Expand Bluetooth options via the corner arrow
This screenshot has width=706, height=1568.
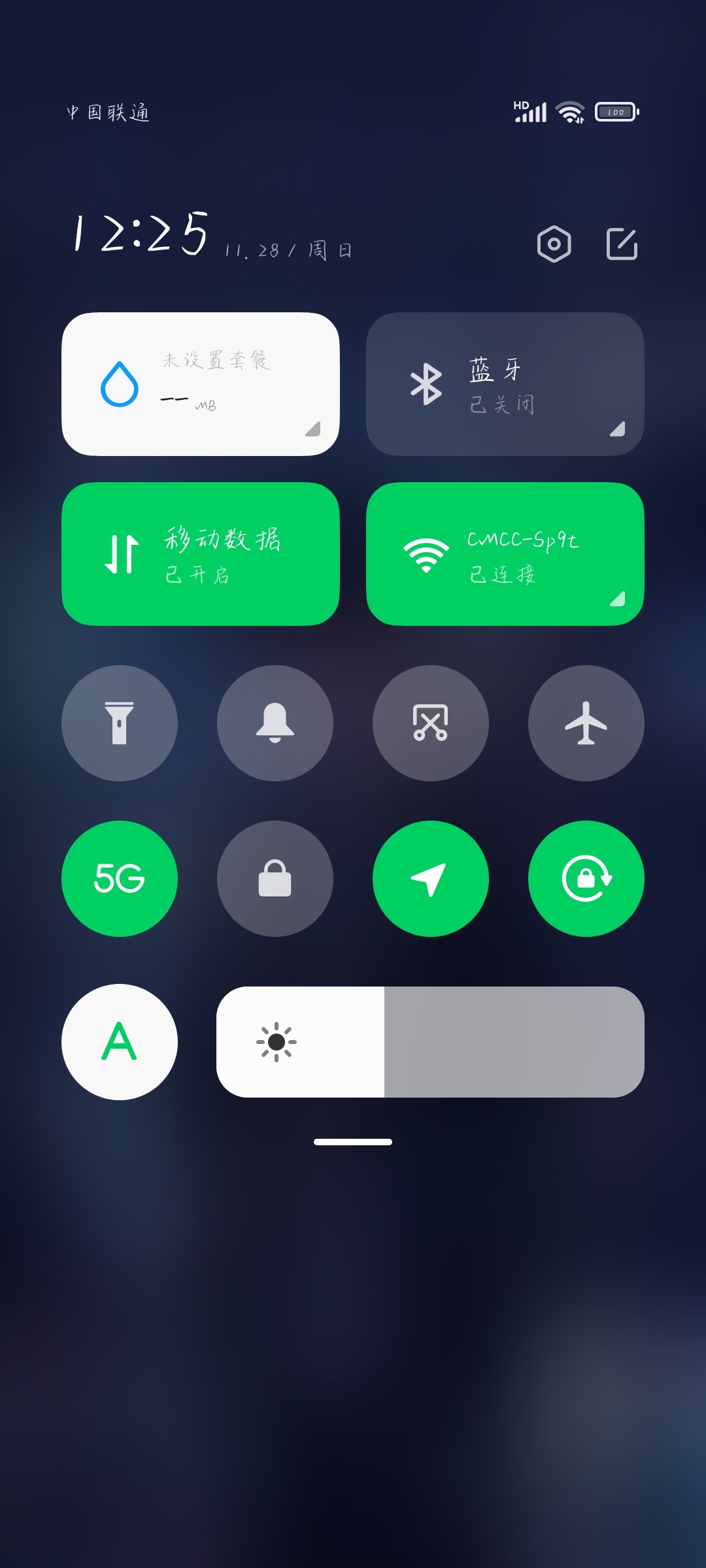(x=617, y=429)
